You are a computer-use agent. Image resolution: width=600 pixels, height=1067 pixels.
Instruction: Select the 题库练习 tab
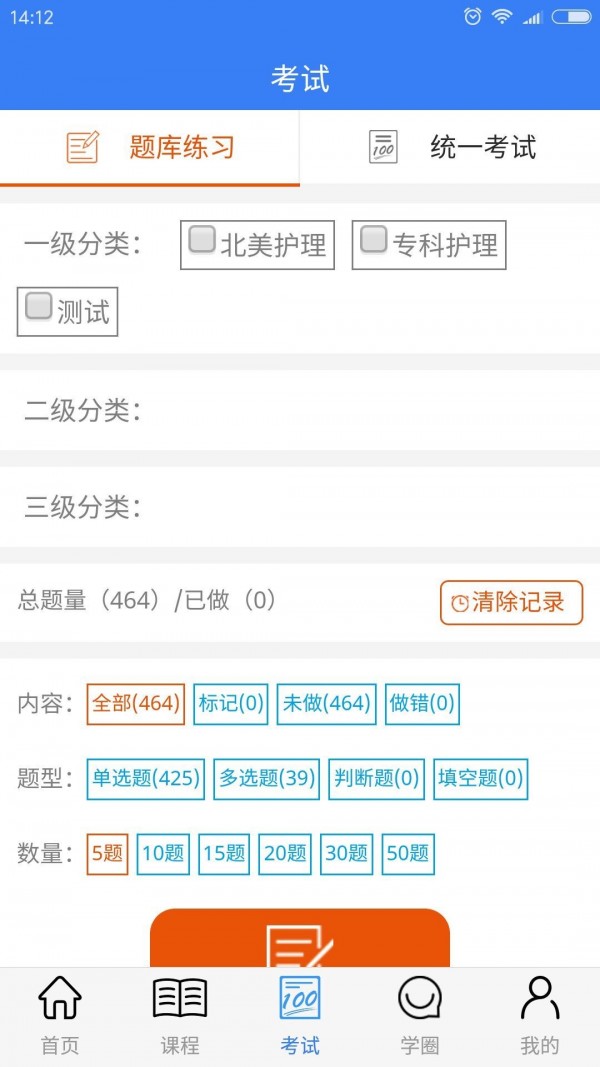(150, 148)
